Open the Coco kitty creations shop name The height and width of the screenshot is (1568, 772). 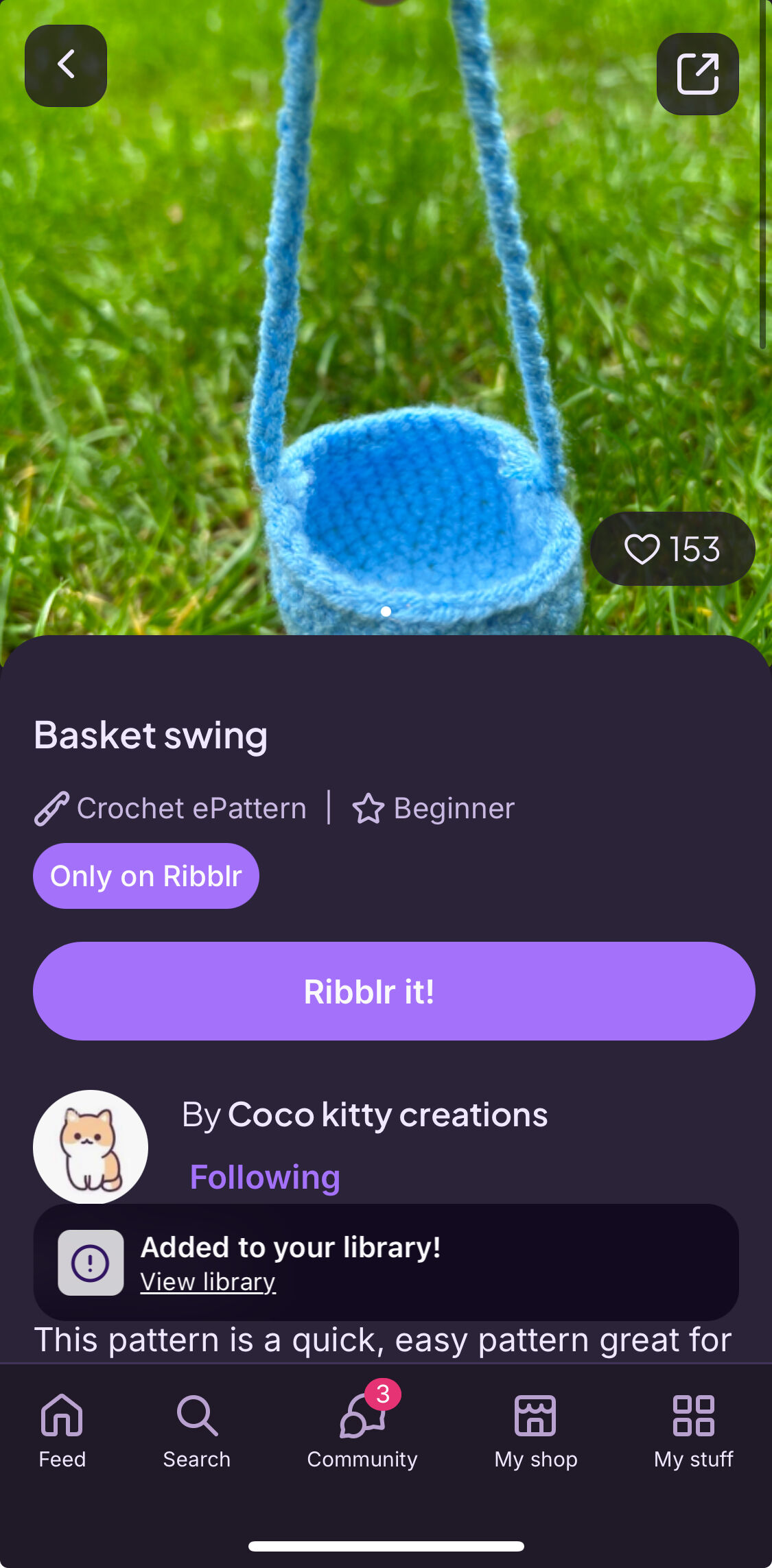point(388,1115)
